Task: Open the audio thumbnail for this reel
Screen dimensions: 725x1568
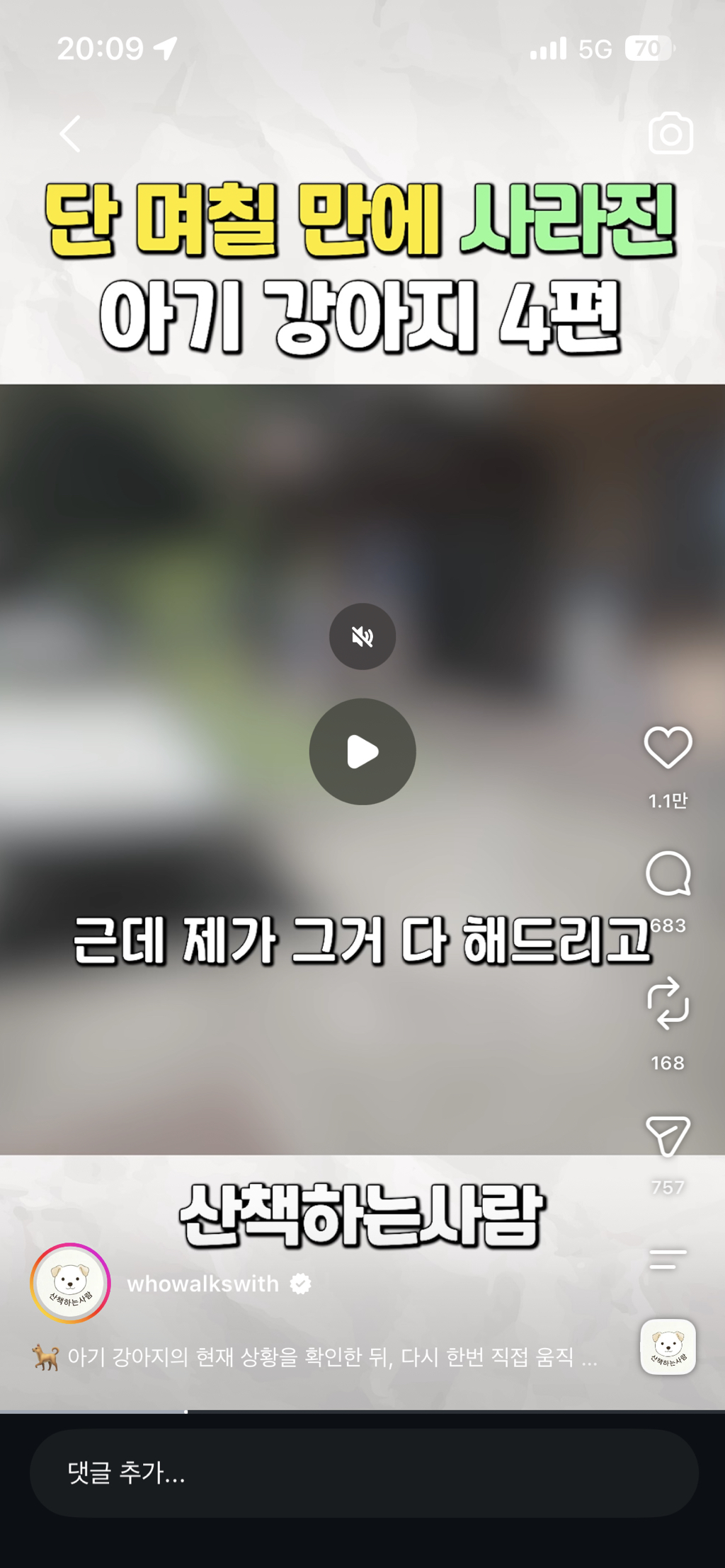Action: [668, 1347]
